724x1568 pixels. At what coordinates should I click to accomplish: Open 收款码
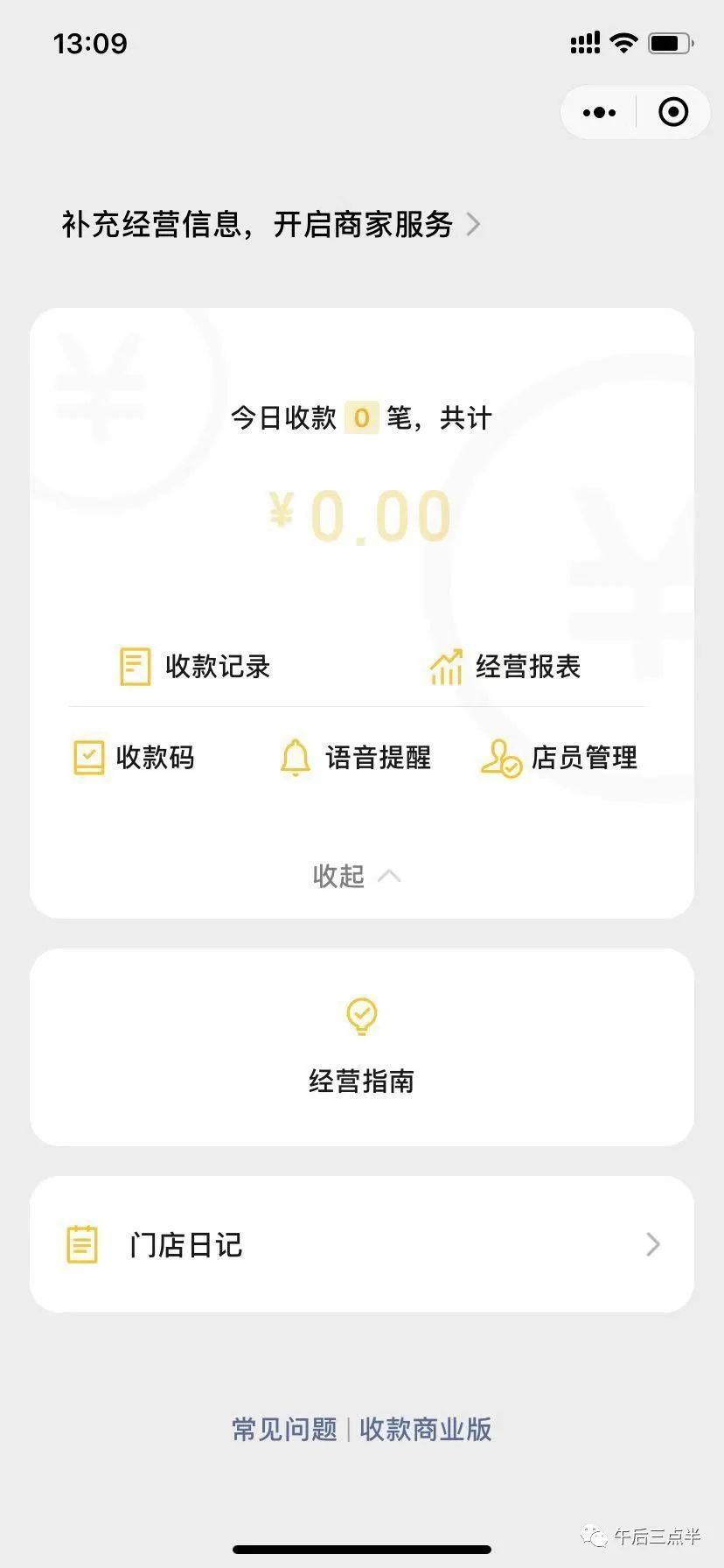133,758
